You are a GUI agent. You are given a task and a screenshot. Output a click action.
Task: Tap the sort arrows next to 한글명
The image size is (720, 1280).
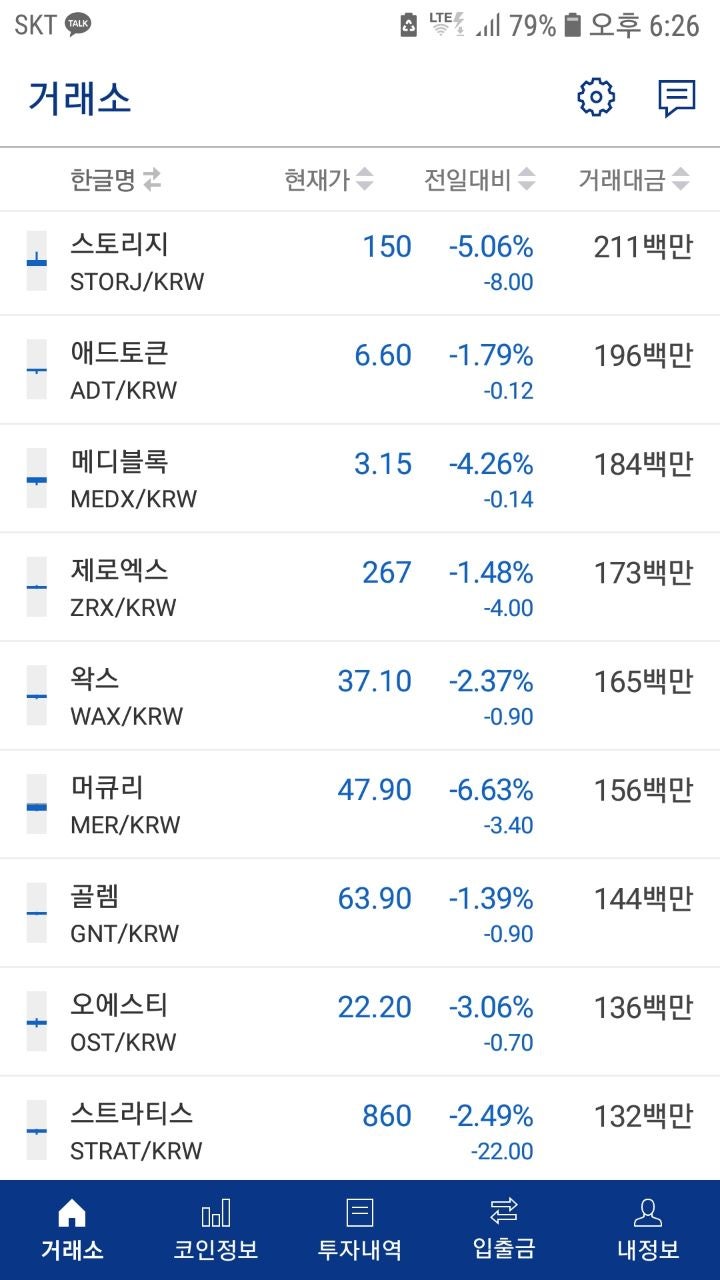151,180
